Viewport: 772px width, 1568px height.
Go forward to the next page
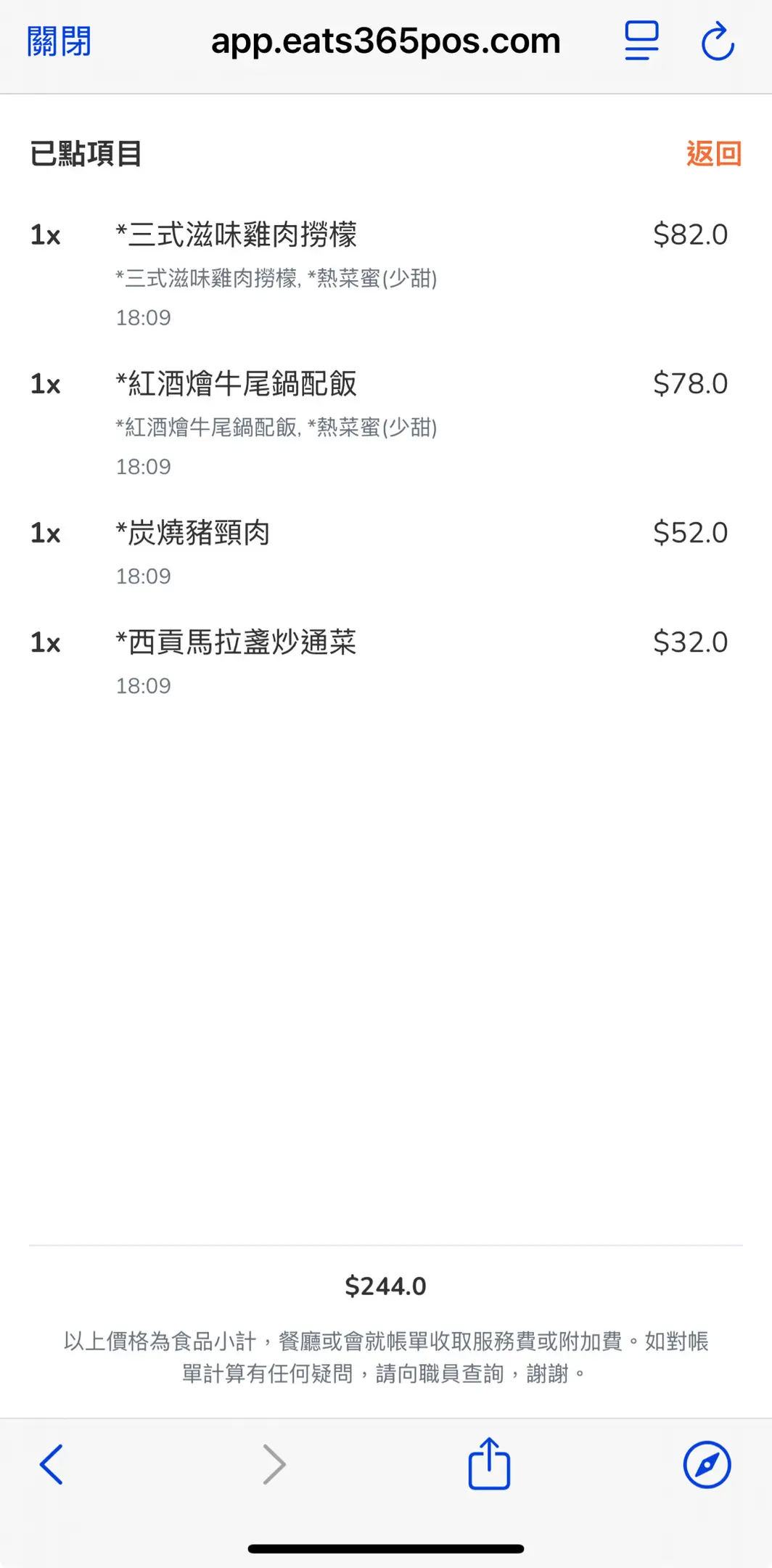[x=274, y=1464]
